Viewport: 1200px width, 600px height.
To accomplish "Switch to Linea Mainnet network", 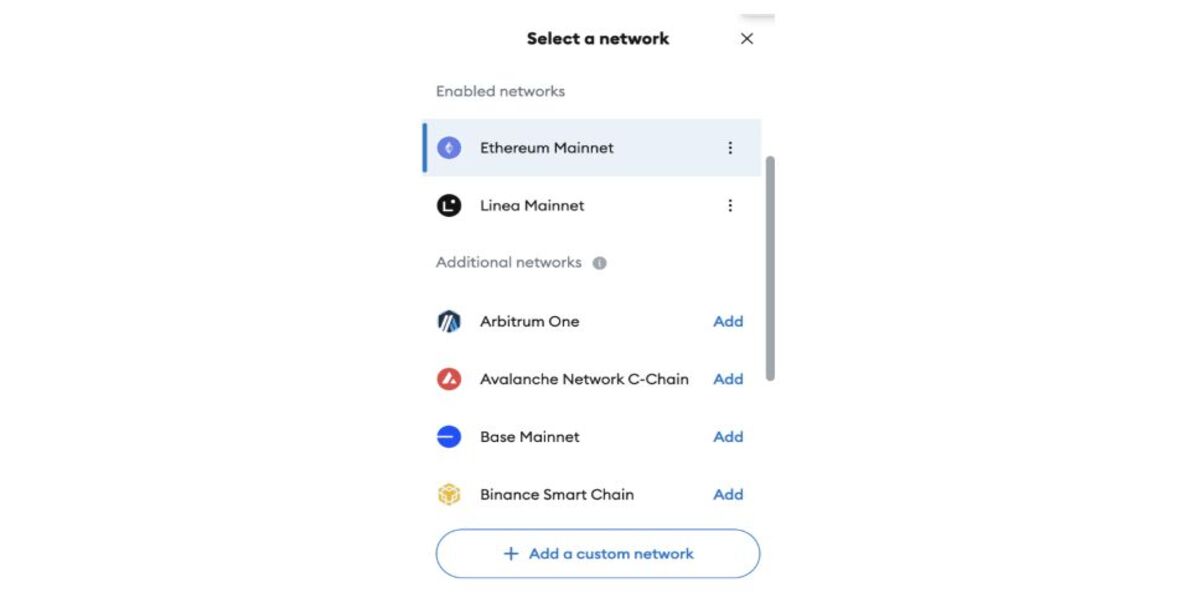I will [532, 206].
